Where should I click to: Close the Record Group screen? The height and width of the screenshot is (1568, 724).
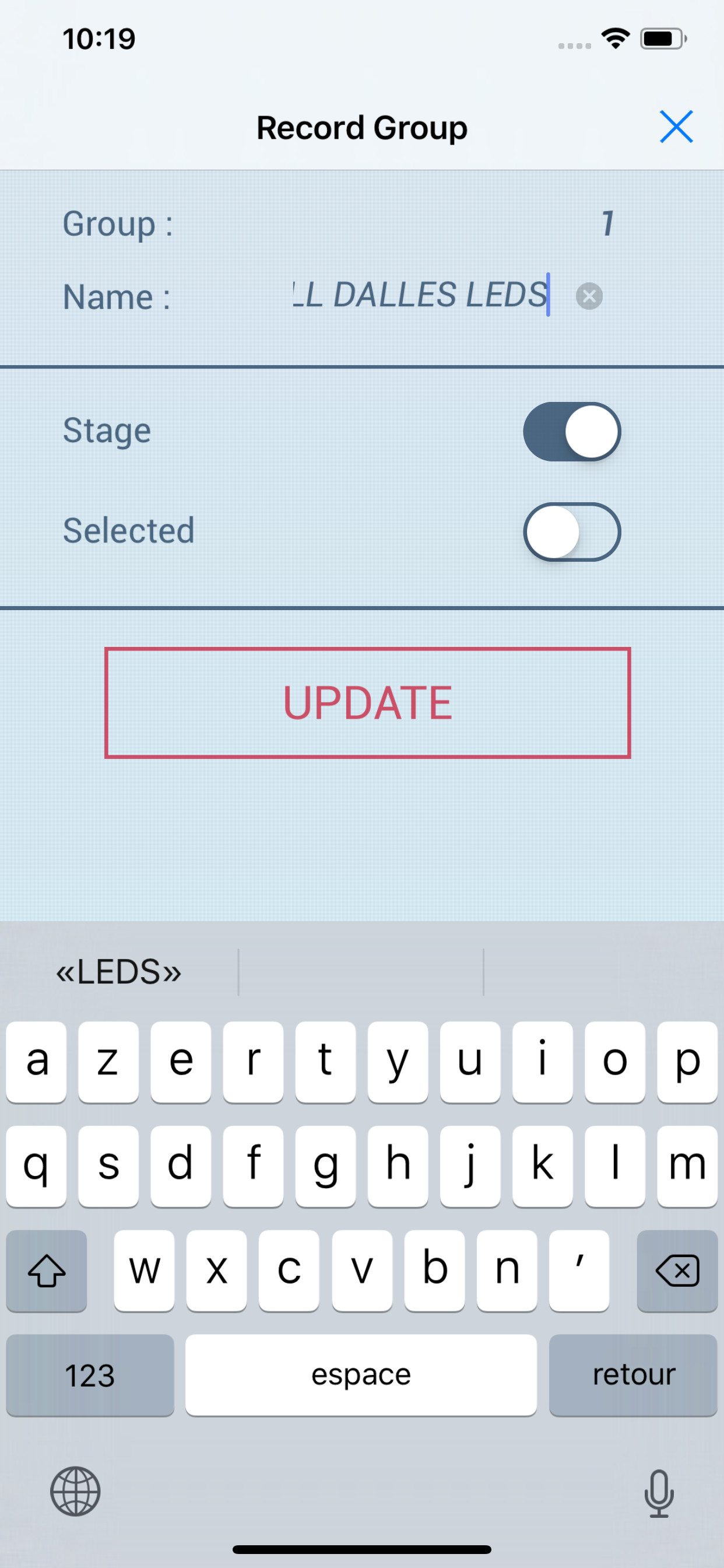(x=677, y=127)
